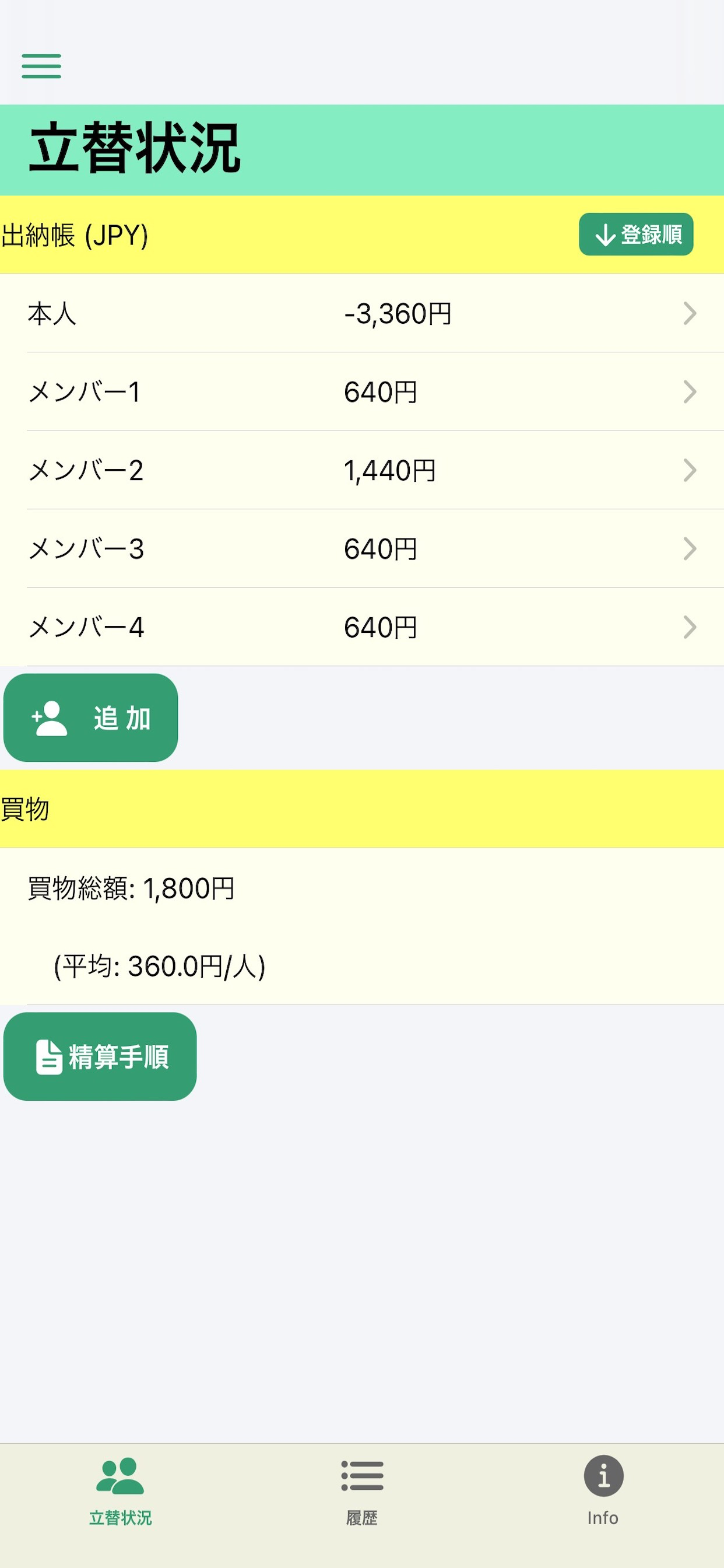The image size is (724, 1568).
Task: Expand the メンバー2 row
Action: 690,470
